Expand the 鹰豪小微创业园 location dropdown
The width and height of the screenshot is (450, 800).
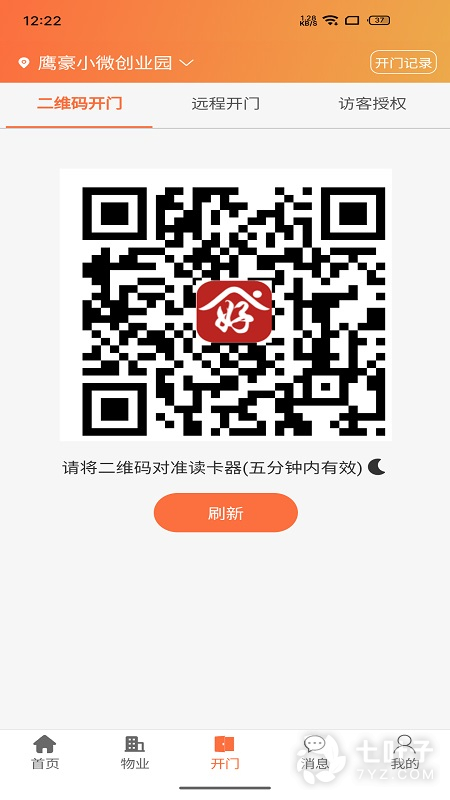coord(106,63)
